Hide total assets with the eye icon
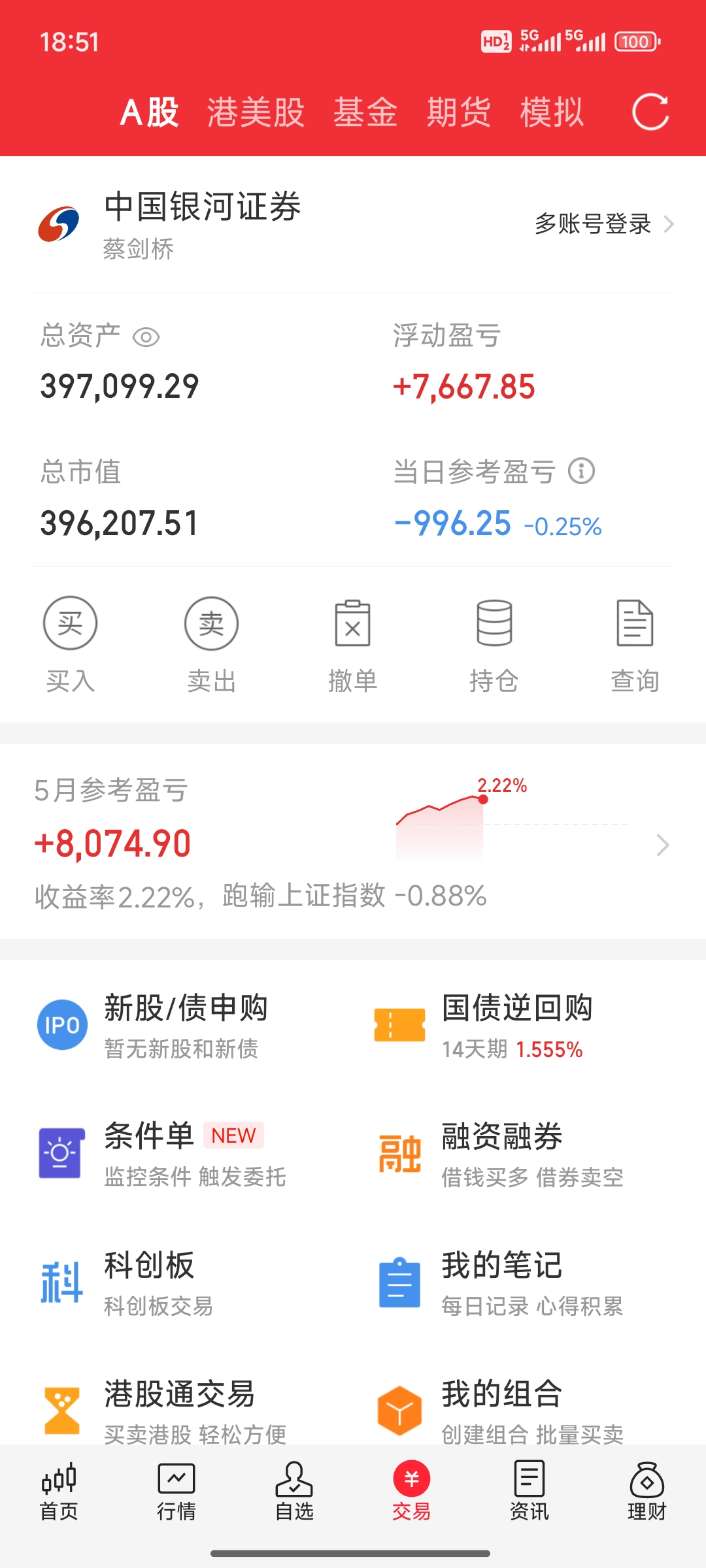 (146, 337)
